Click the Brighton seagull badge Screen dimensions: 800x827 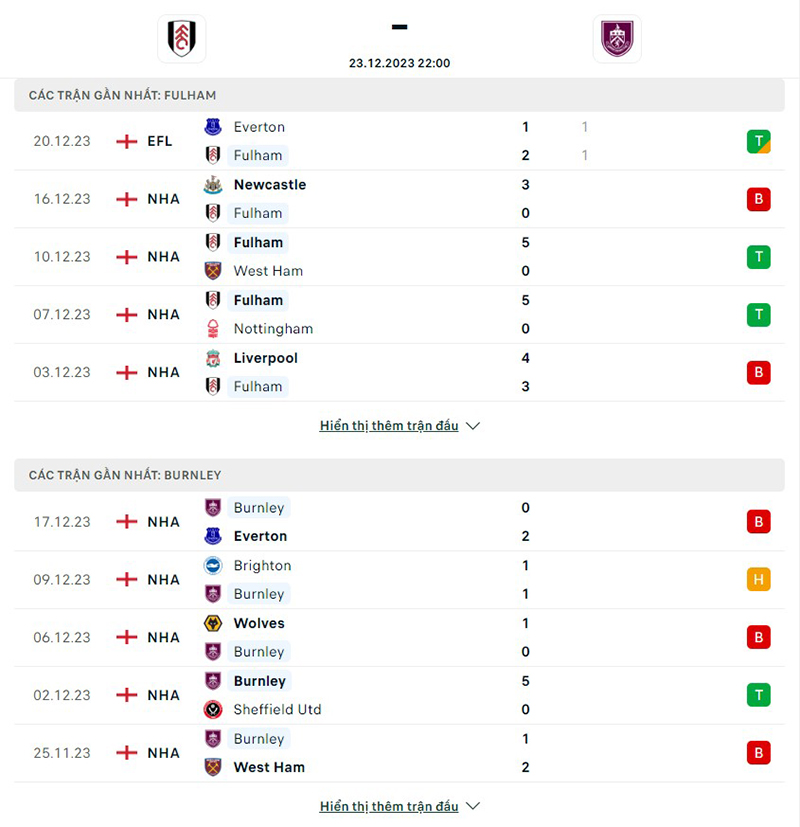point(211,565)
